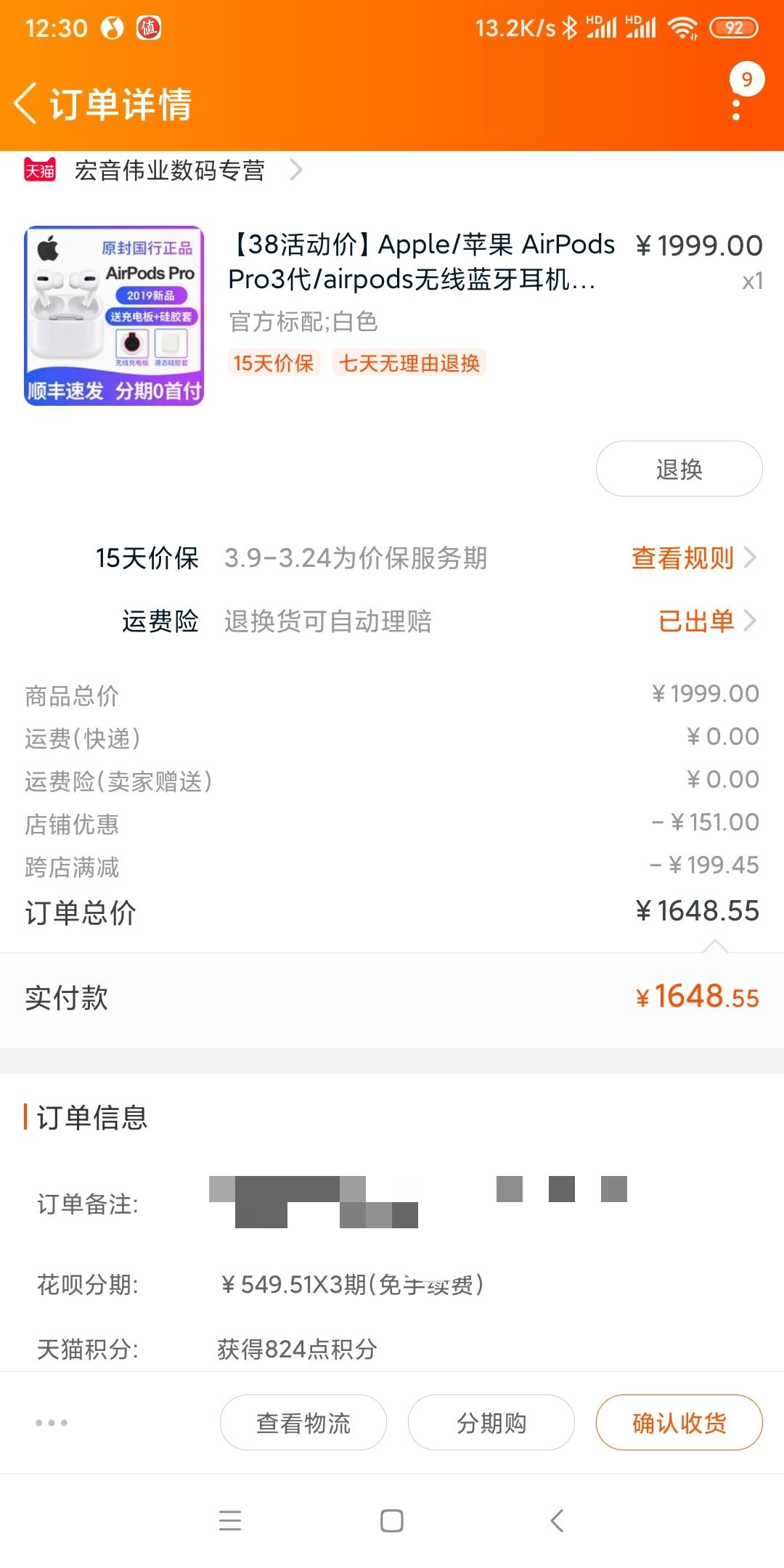Tap the battery indicator showing 92
Screen dimensions: 784x1568
(733, 28)
